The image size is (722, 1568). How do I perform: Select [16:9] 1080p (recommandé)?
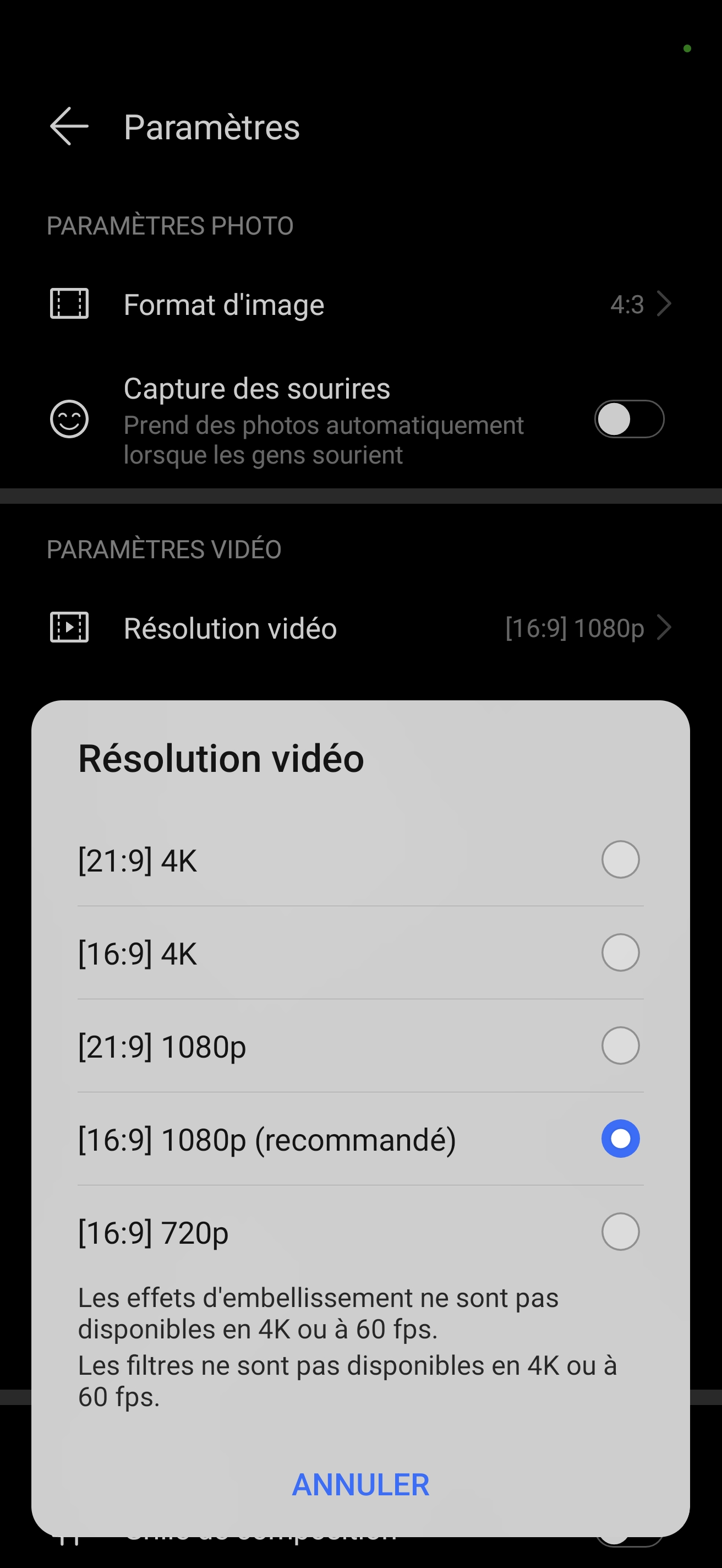[620, 1139]
